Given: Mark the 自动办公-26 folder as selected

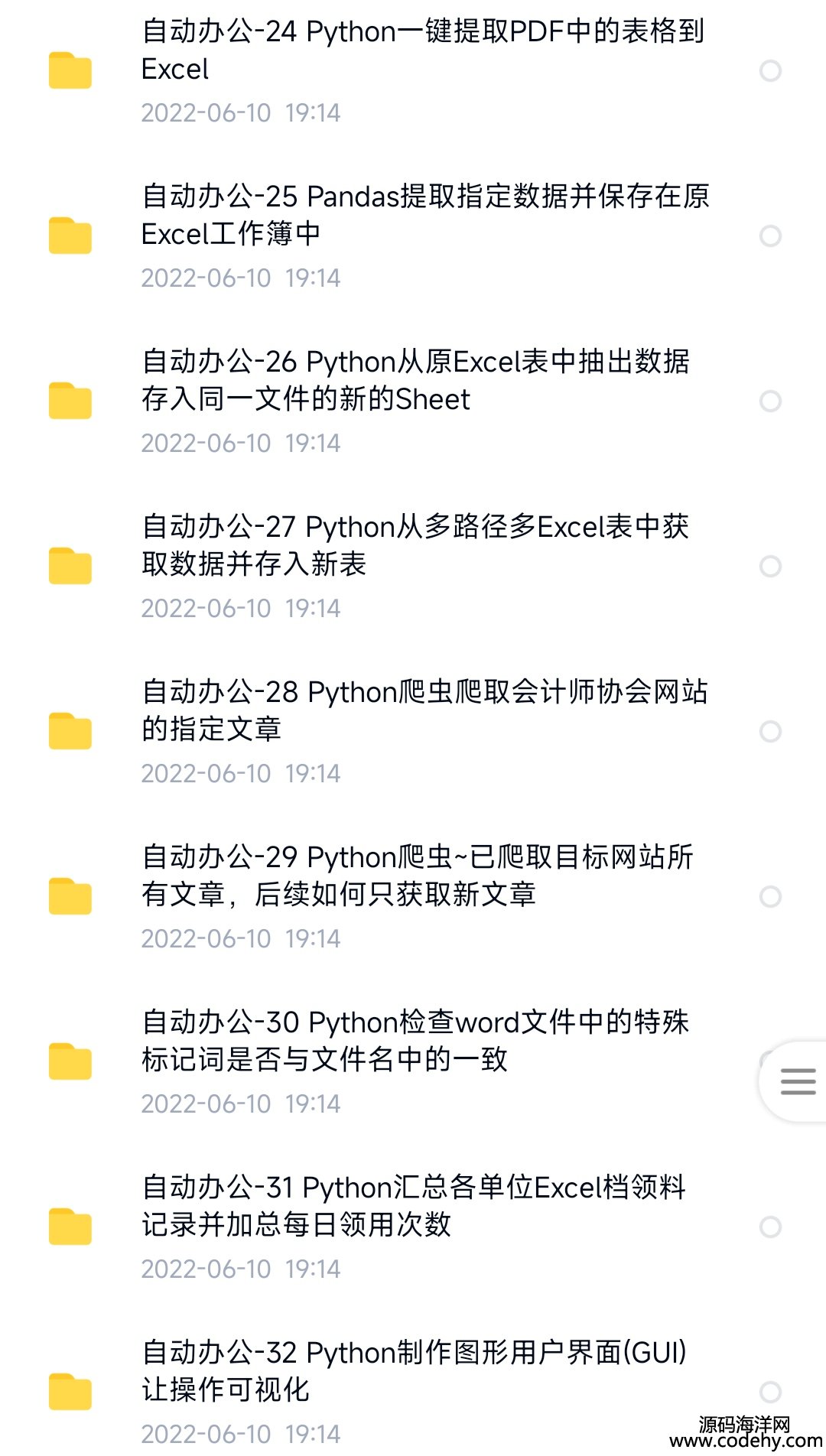Looking at the screenshot, I should click(770, 401).
